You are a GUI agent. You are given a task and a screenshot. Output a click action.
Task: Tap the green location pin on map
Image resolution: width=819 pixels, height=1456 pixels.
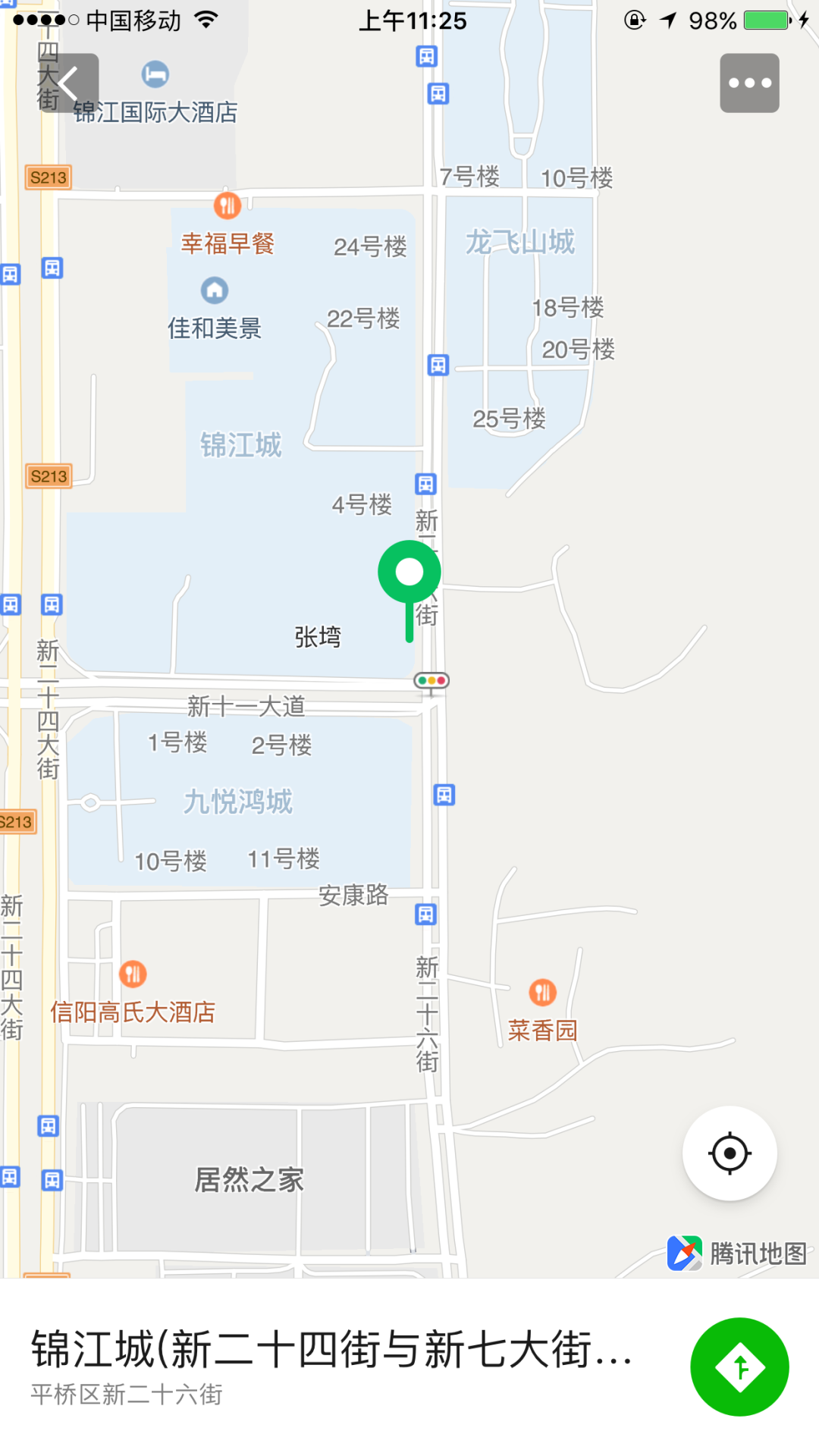coord(409,573)
